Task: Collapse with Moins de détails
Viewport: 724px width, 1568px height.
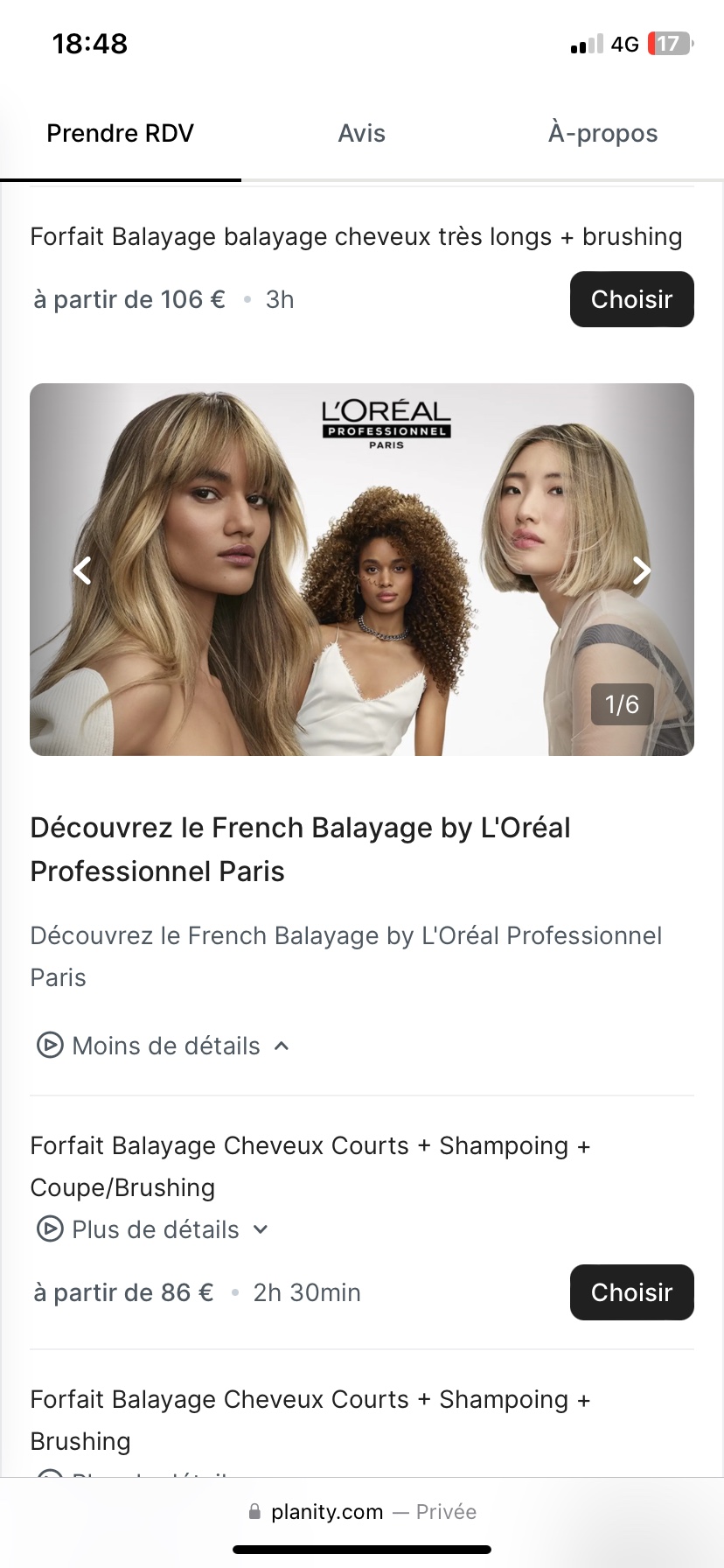Action: tap(164, 1046)
